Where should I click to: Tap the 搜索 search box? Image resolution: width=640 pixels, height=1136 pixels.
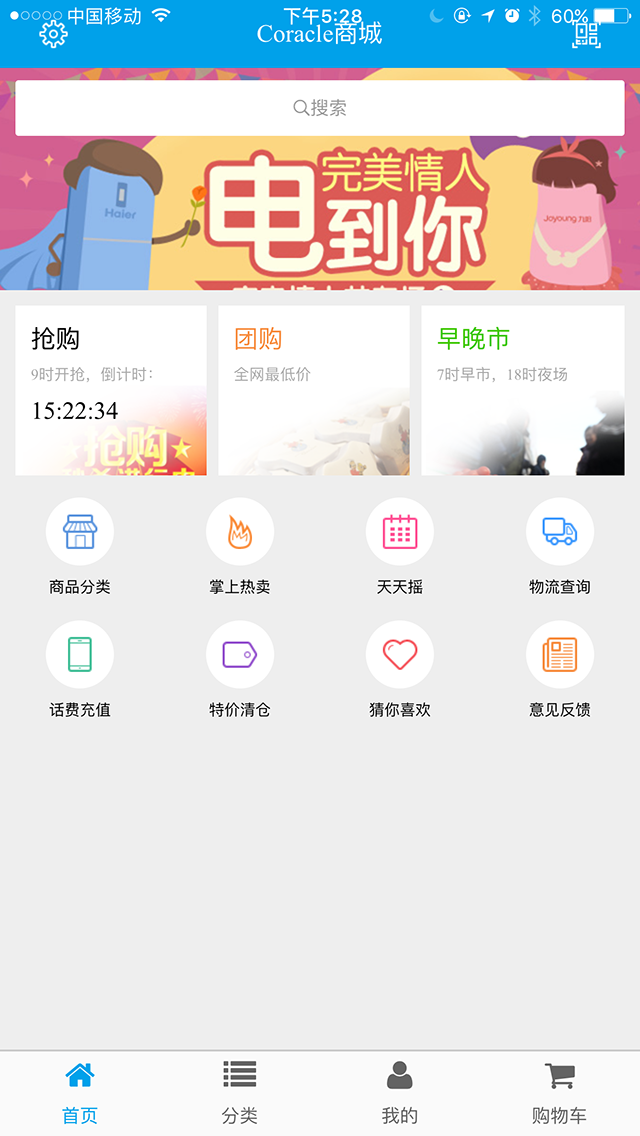click(x=320, y=108)
